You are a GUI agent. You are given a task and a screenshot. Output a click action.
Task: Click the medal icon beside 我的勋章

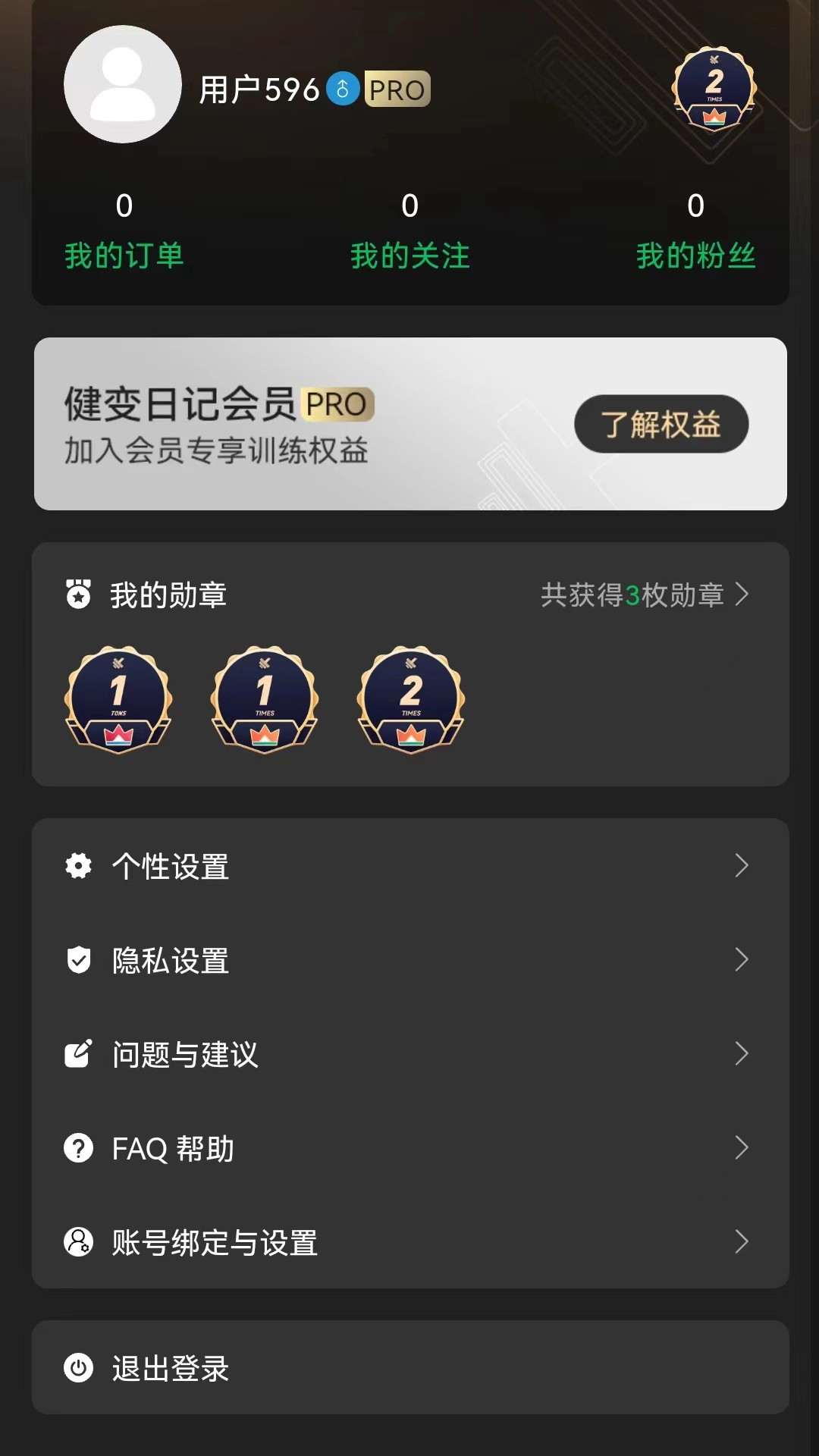tap(78, 595)
